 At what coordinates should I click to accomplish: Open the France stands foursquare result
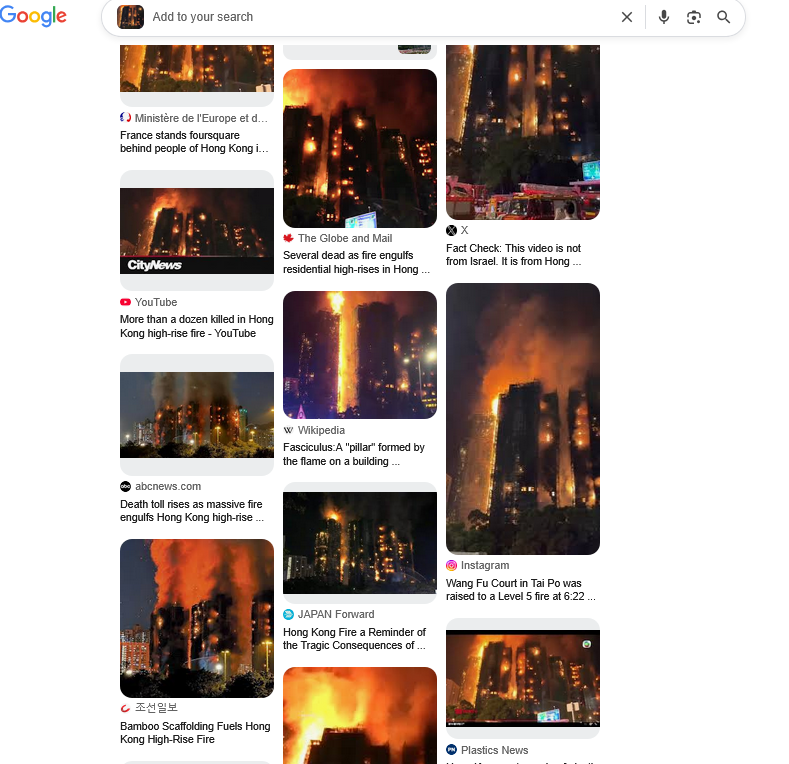point(196,68)
